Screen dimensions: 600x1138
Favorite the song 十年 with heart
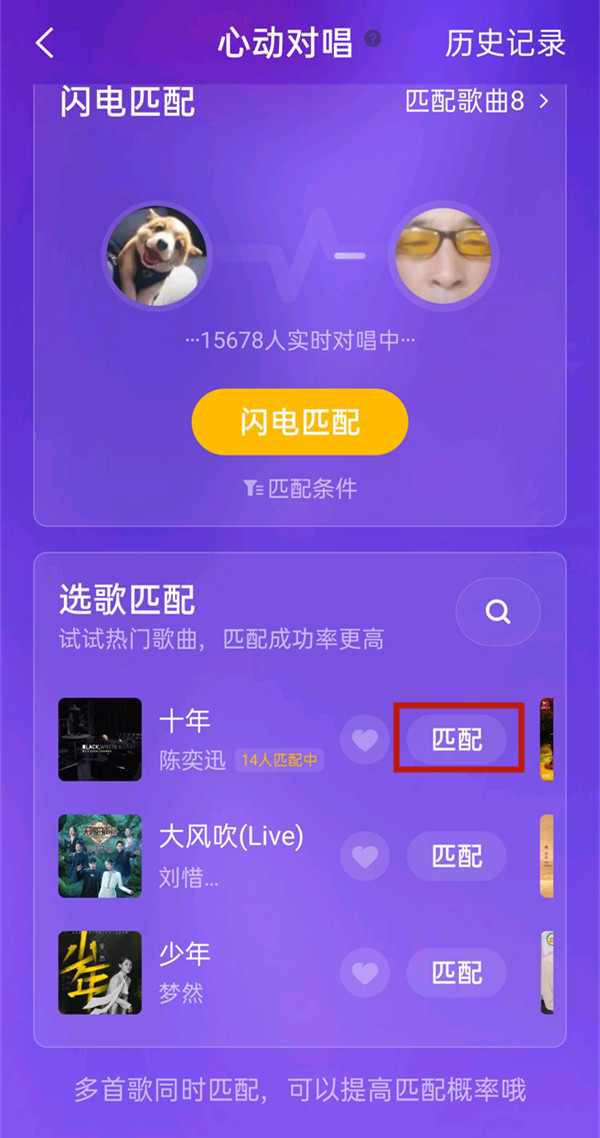pyautogui.click(x=365, y=740)
